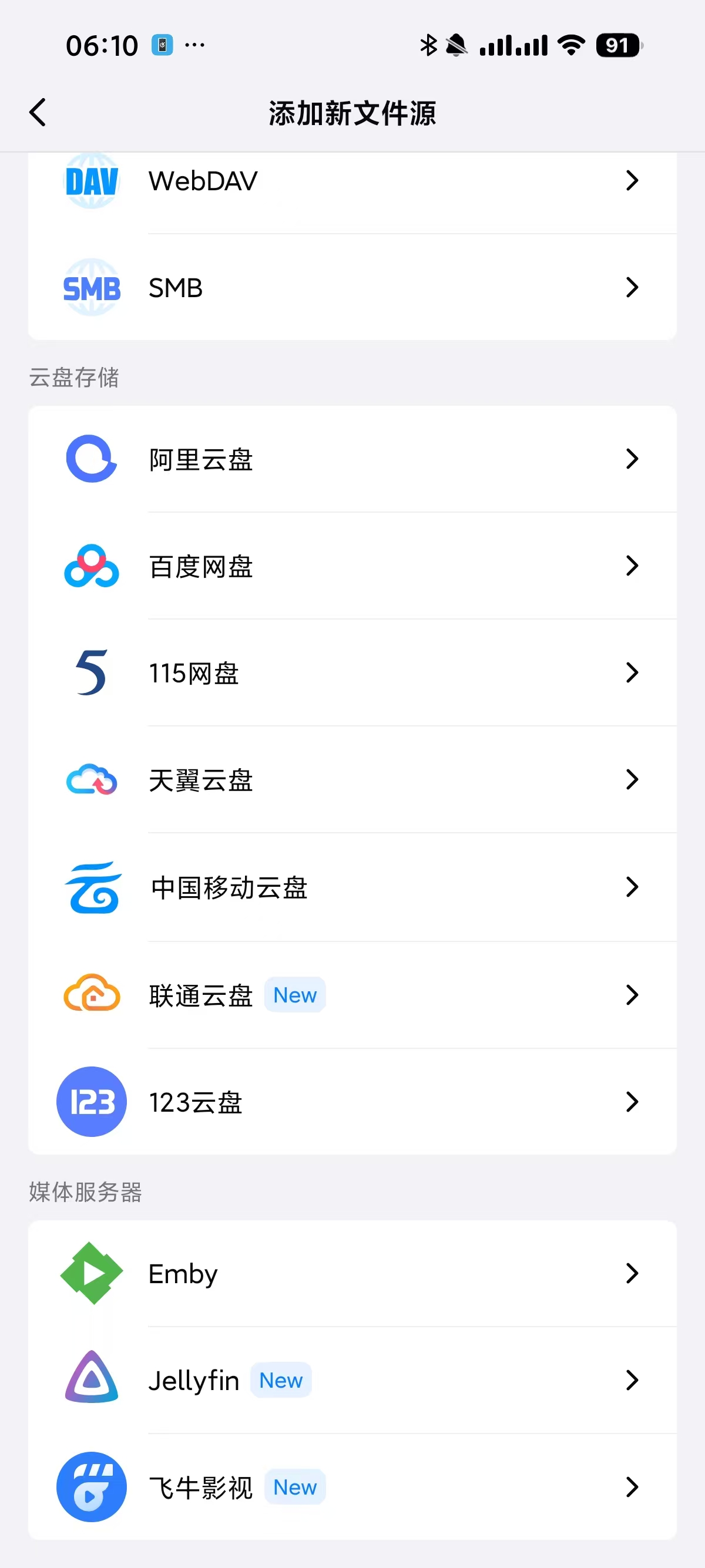Viewport: 705px width, 1568px height.
Task: Connect an Emby media server
Action: click(352, 1273)
